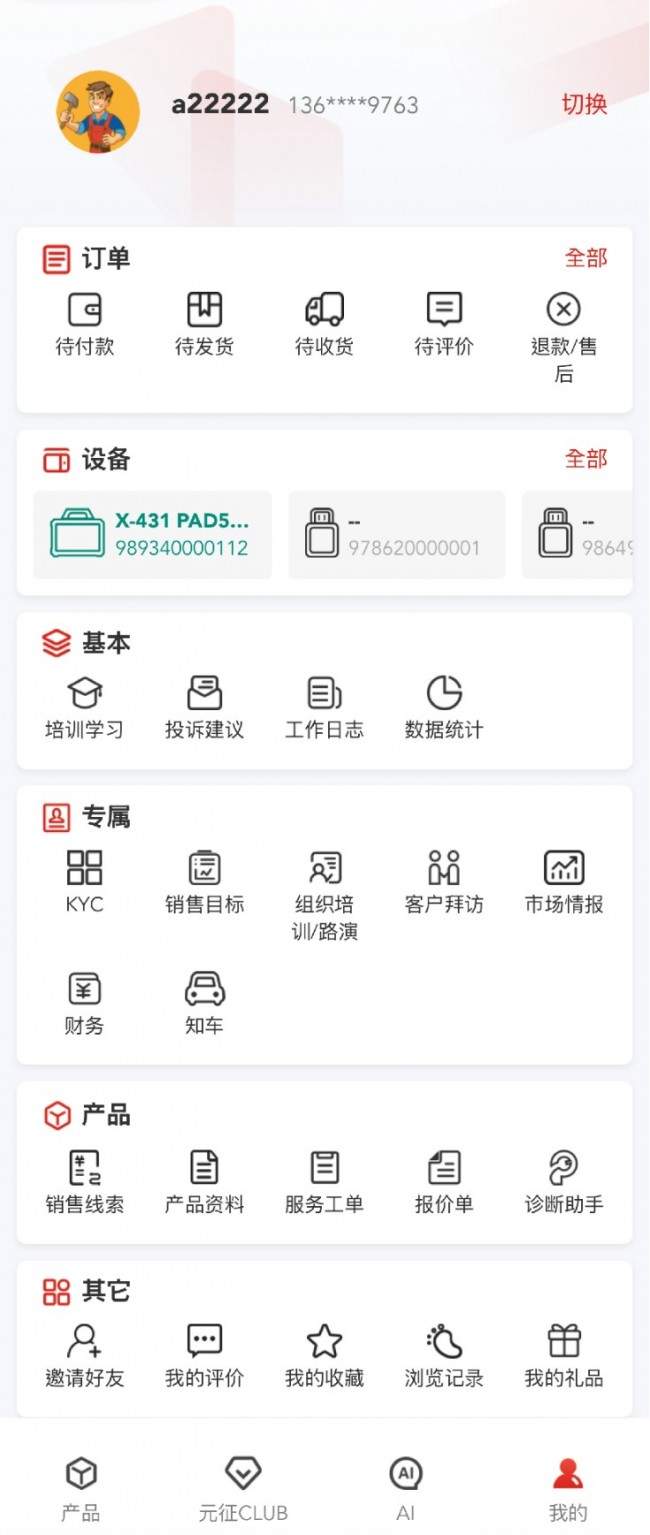Viewport: 650px width, 1535px height.
Task: Switch to the AI tab
Action: point(405,1487)
